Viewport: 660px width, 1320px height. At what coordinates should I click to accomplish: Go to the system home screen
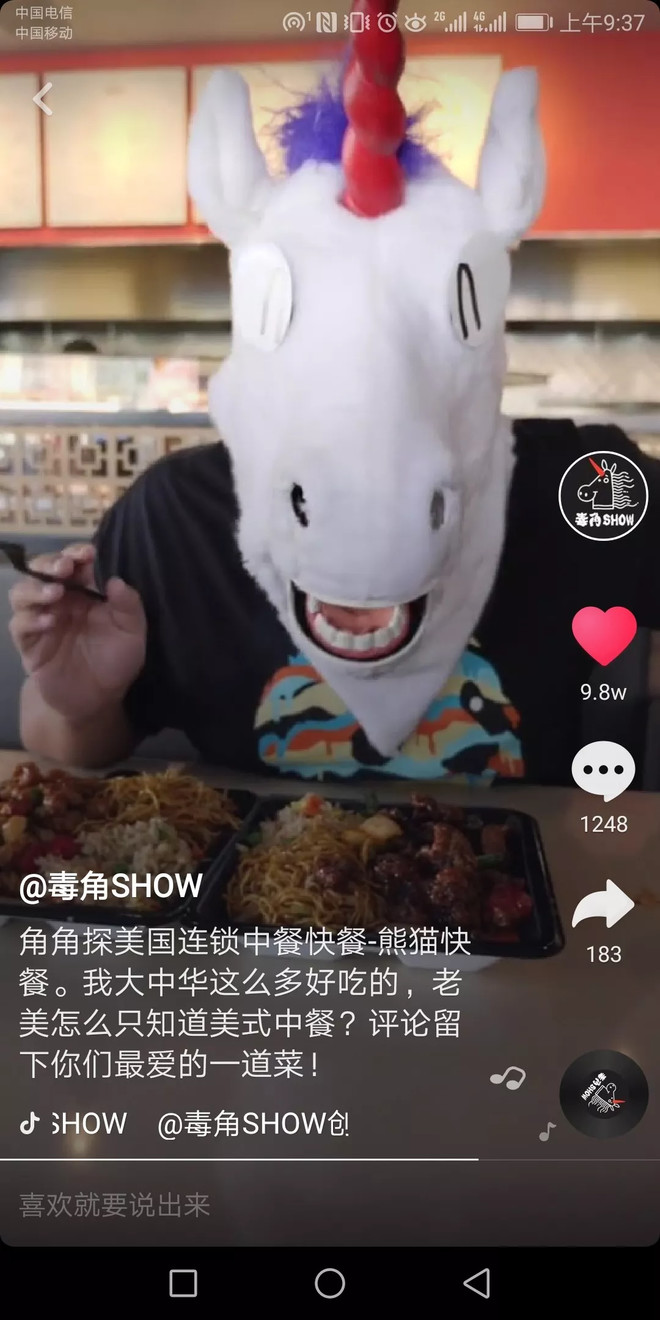(x=330, y=1283)
